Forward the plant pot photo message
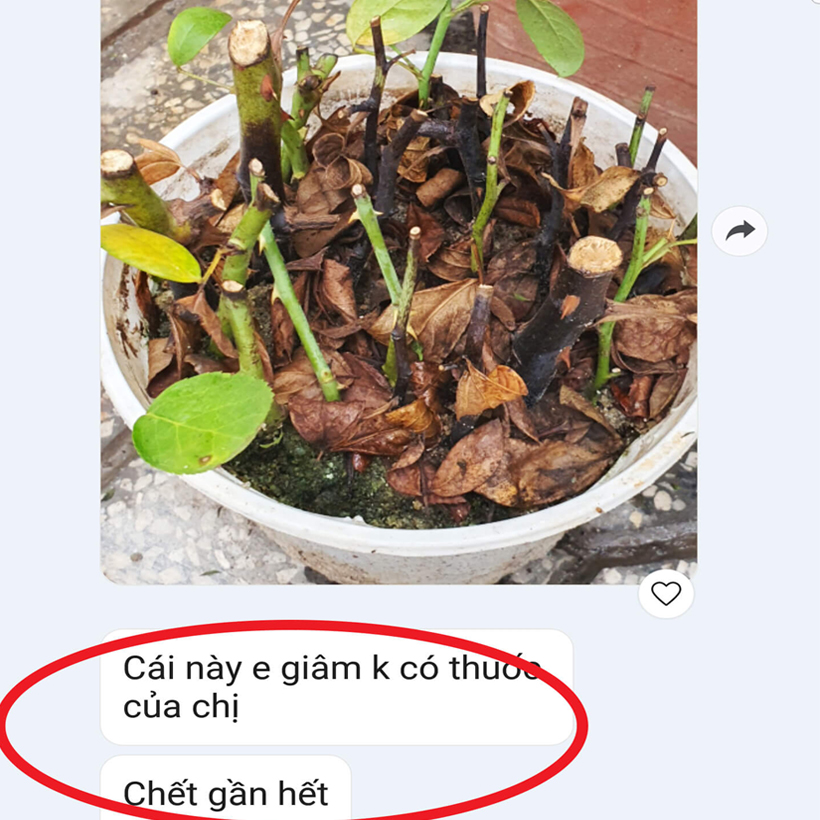The image size is (820, 820). 739,232
